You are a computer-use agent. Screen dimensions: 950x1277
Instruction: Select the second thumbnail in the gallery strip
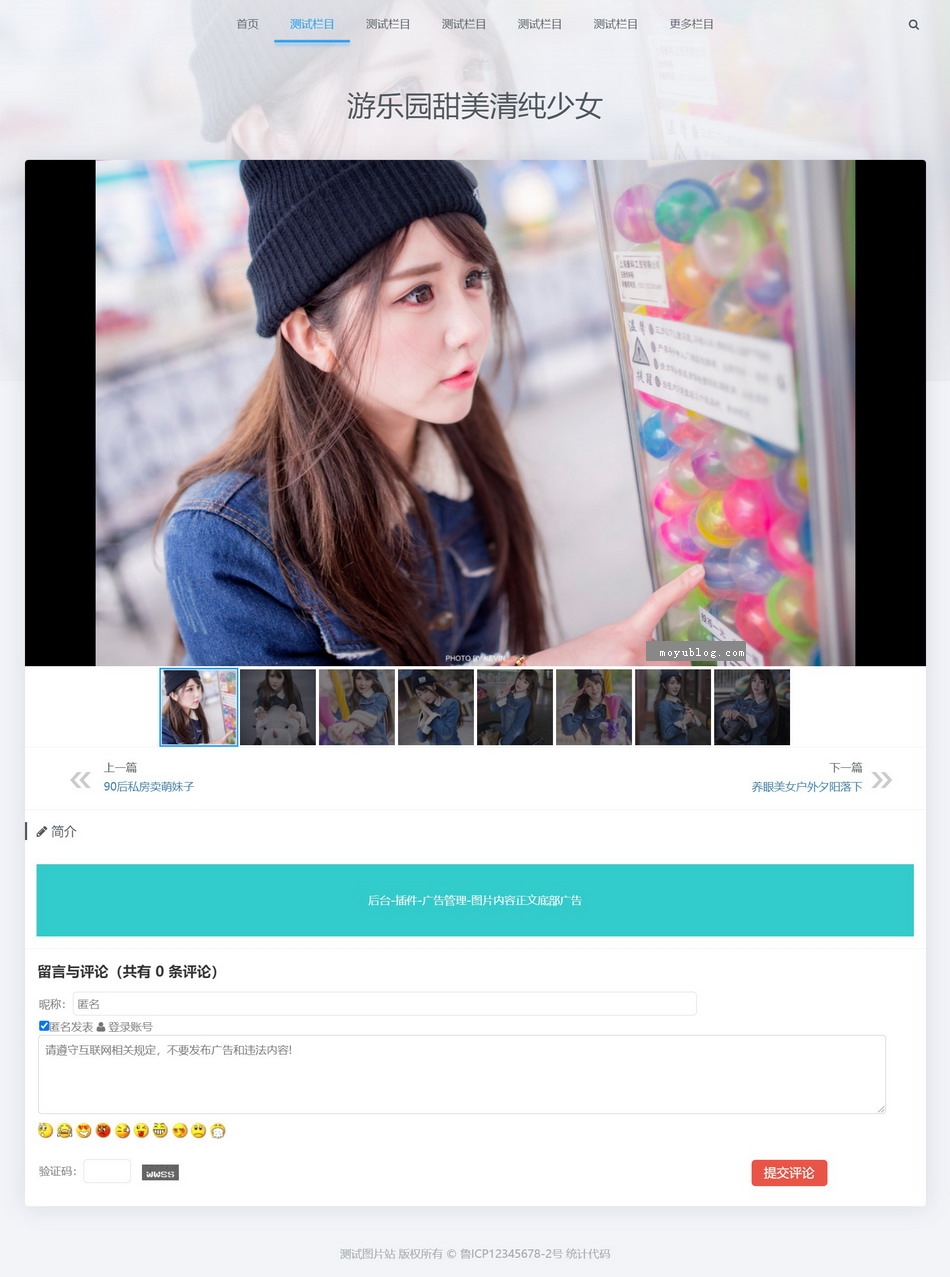point(278,707)
